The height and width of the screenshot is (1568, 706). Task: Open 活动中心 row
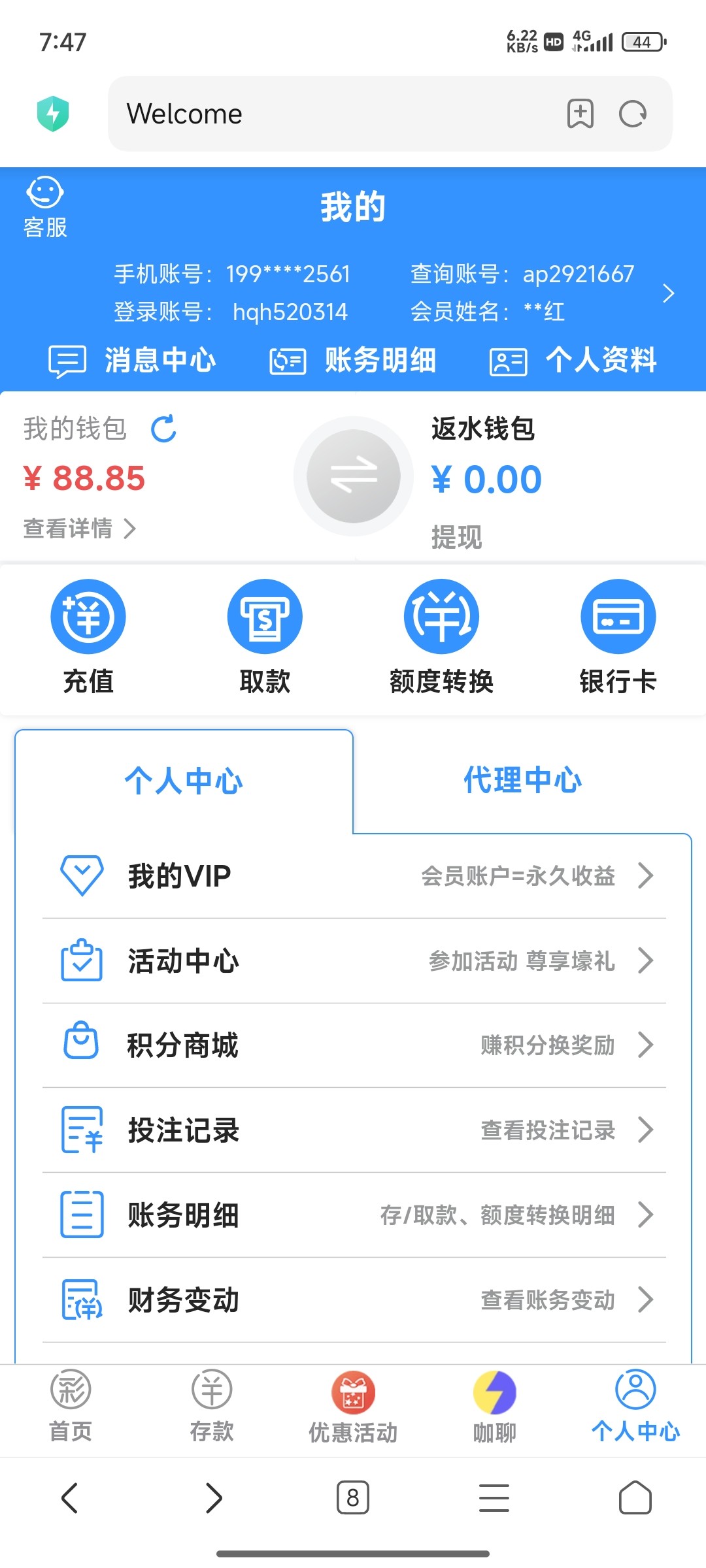pyautogui.click(x=354, y=961)
